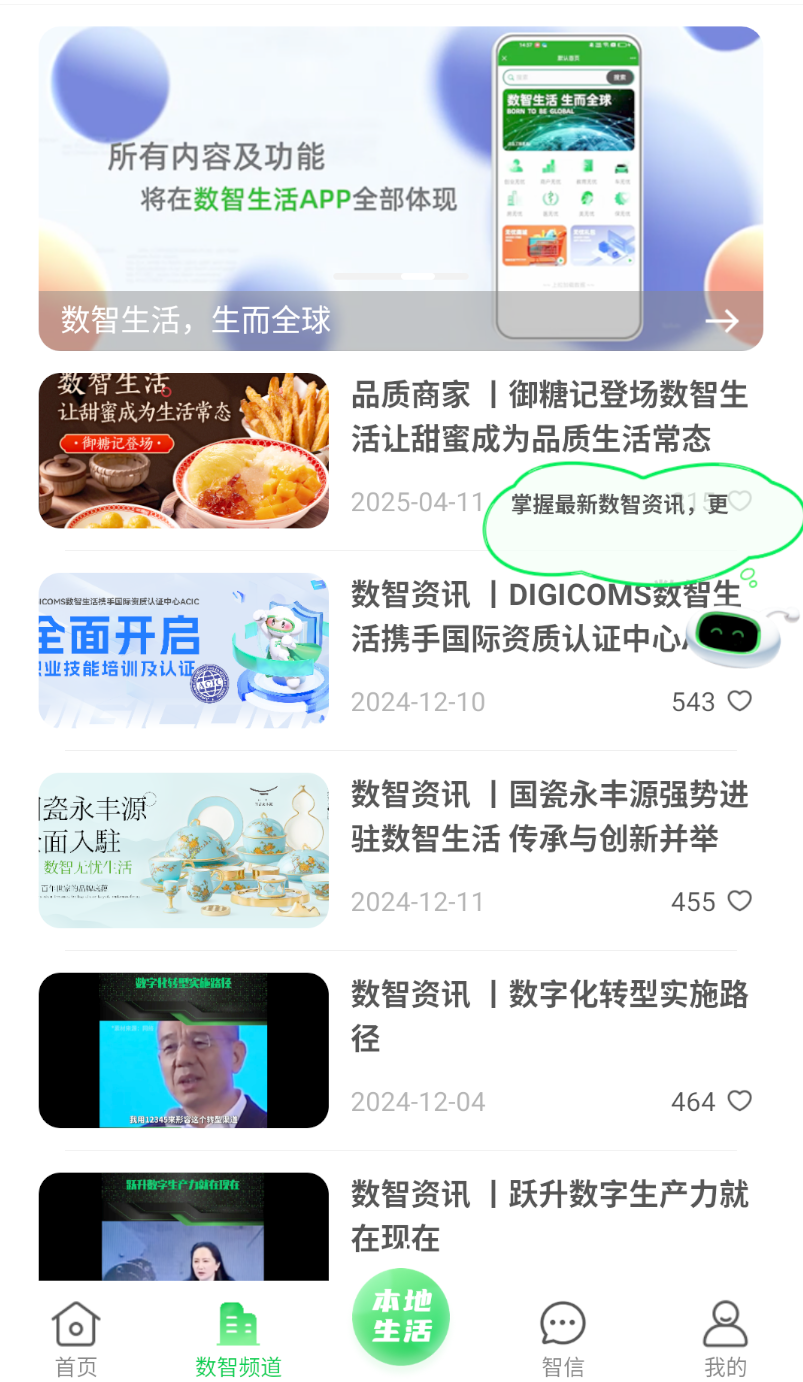Image resolution: width=803 pixels, height=1382 pixels.
Task: Like the 品质商家 御糖记 article
Action: point(739,501)
